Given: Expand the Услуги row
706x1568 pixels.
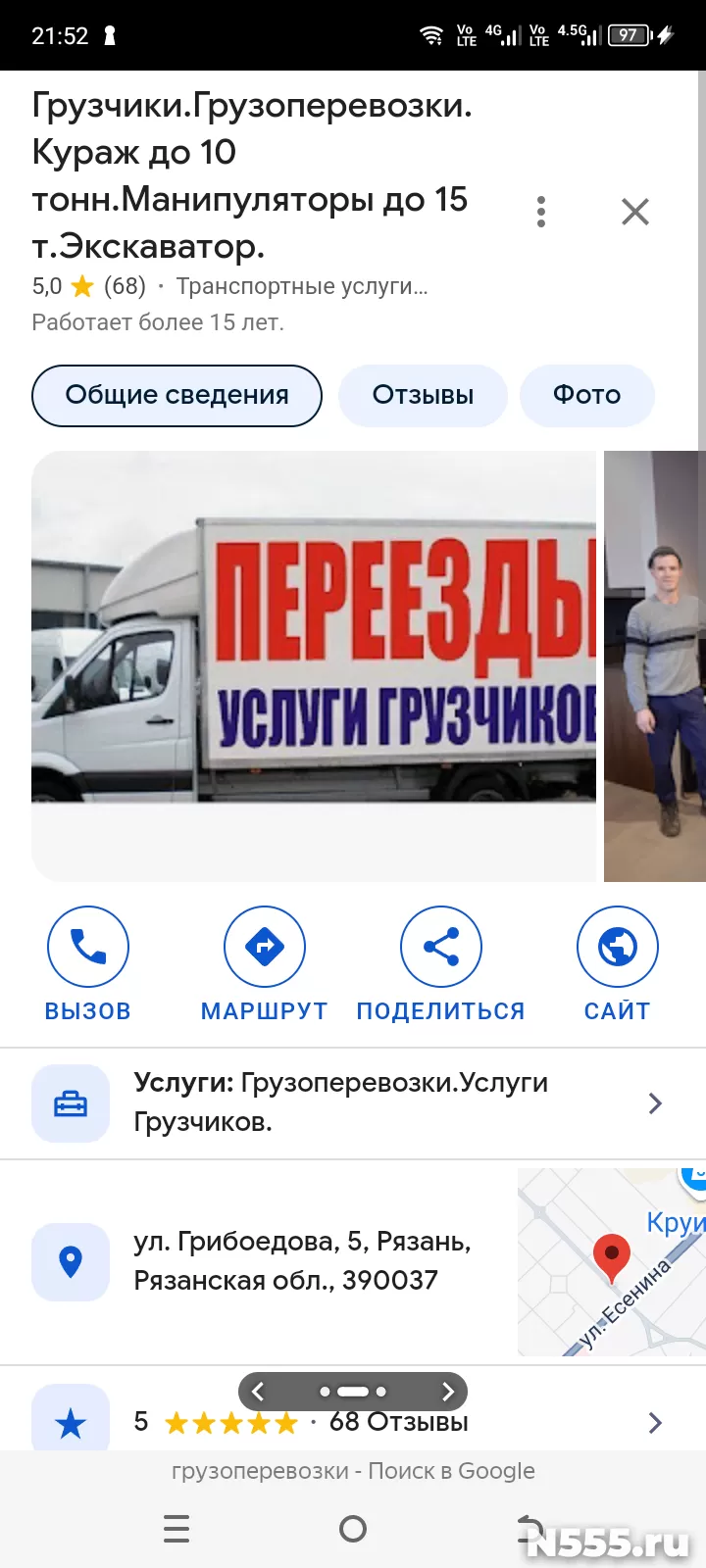Looking at the screenshot, I should pos(353,1103).
